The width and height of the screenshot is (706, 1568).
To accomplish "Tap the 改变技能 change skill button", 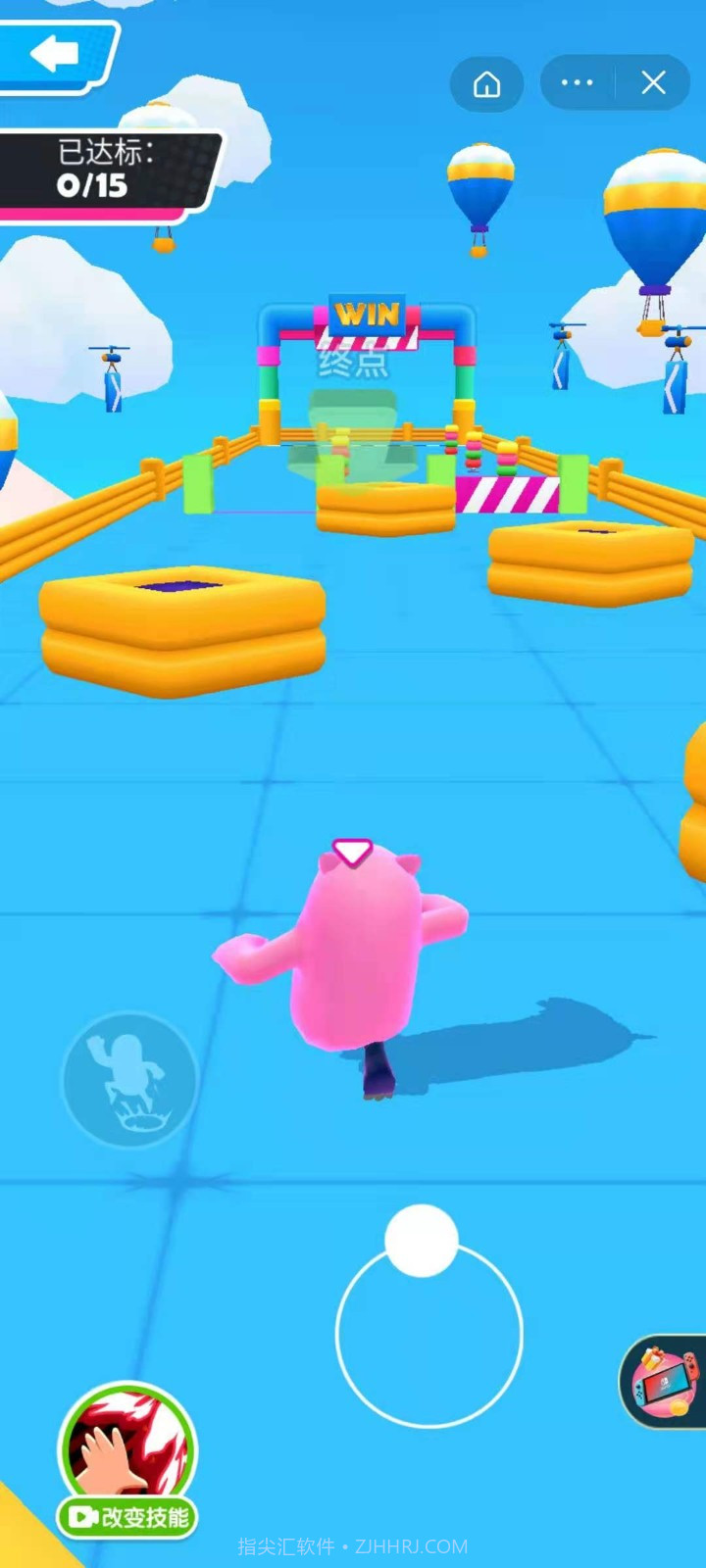I will point(127,1517).
